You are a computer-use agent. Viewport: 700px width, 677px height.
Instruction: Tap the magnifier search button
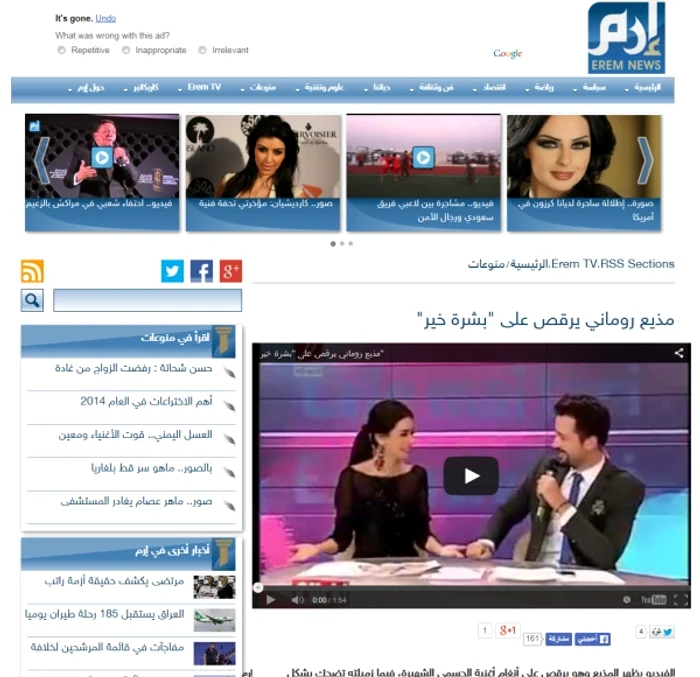click(x=32, y=300)
